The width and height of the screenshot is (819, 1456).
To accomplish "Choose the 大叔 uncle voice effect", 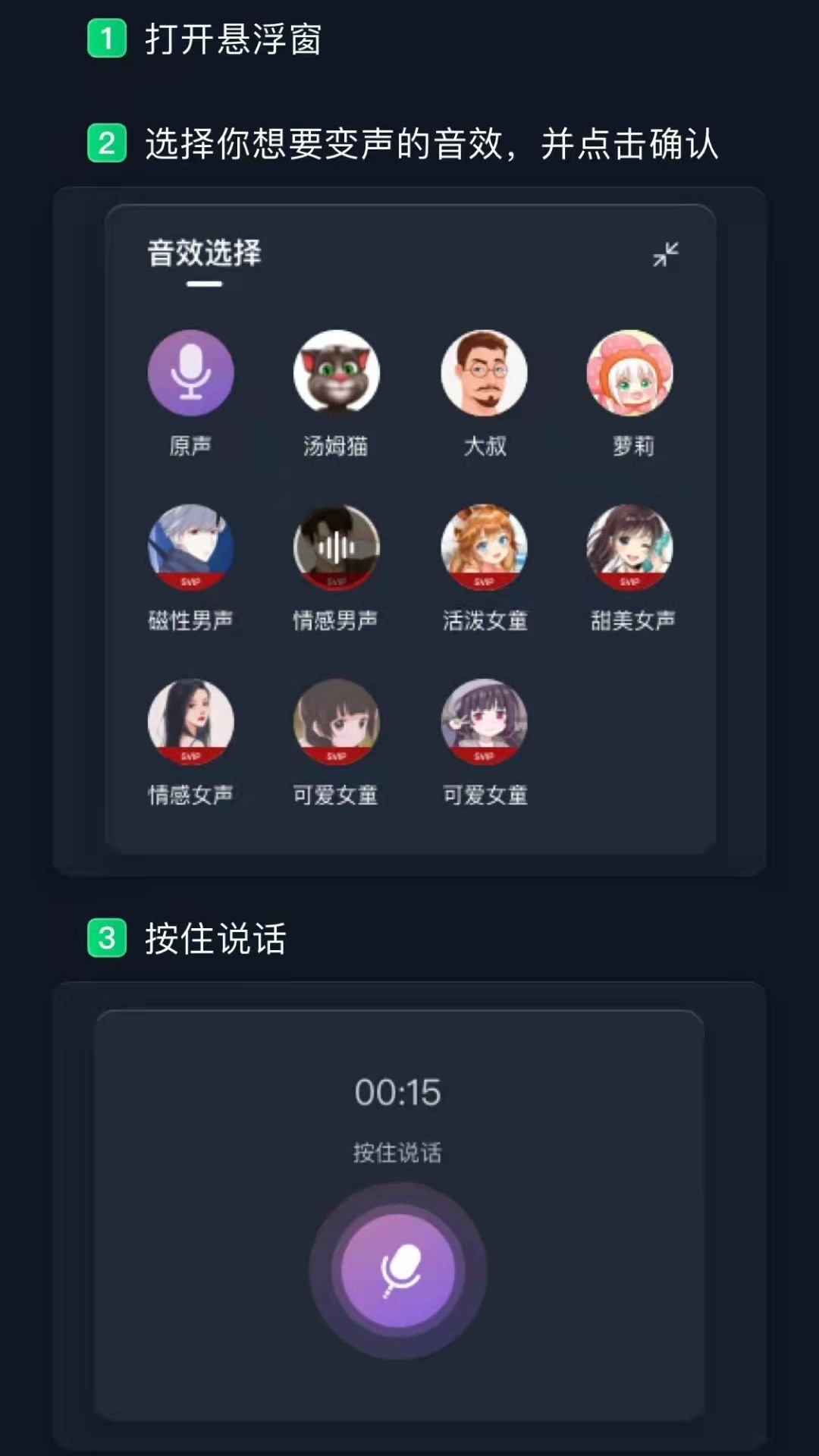I will tap(484, 373).
